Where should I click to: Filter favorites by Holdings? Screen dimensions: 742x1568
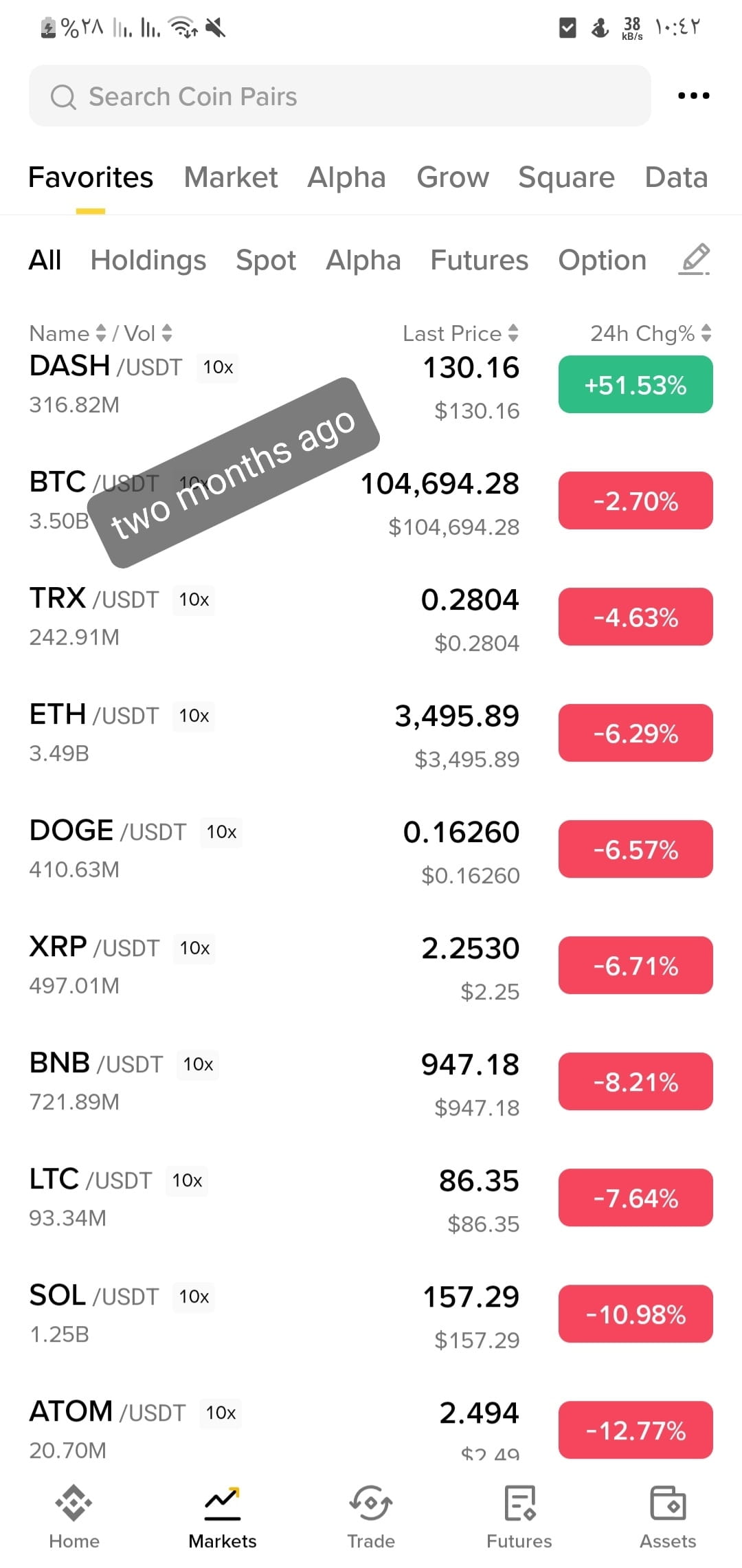click(148, 261)
